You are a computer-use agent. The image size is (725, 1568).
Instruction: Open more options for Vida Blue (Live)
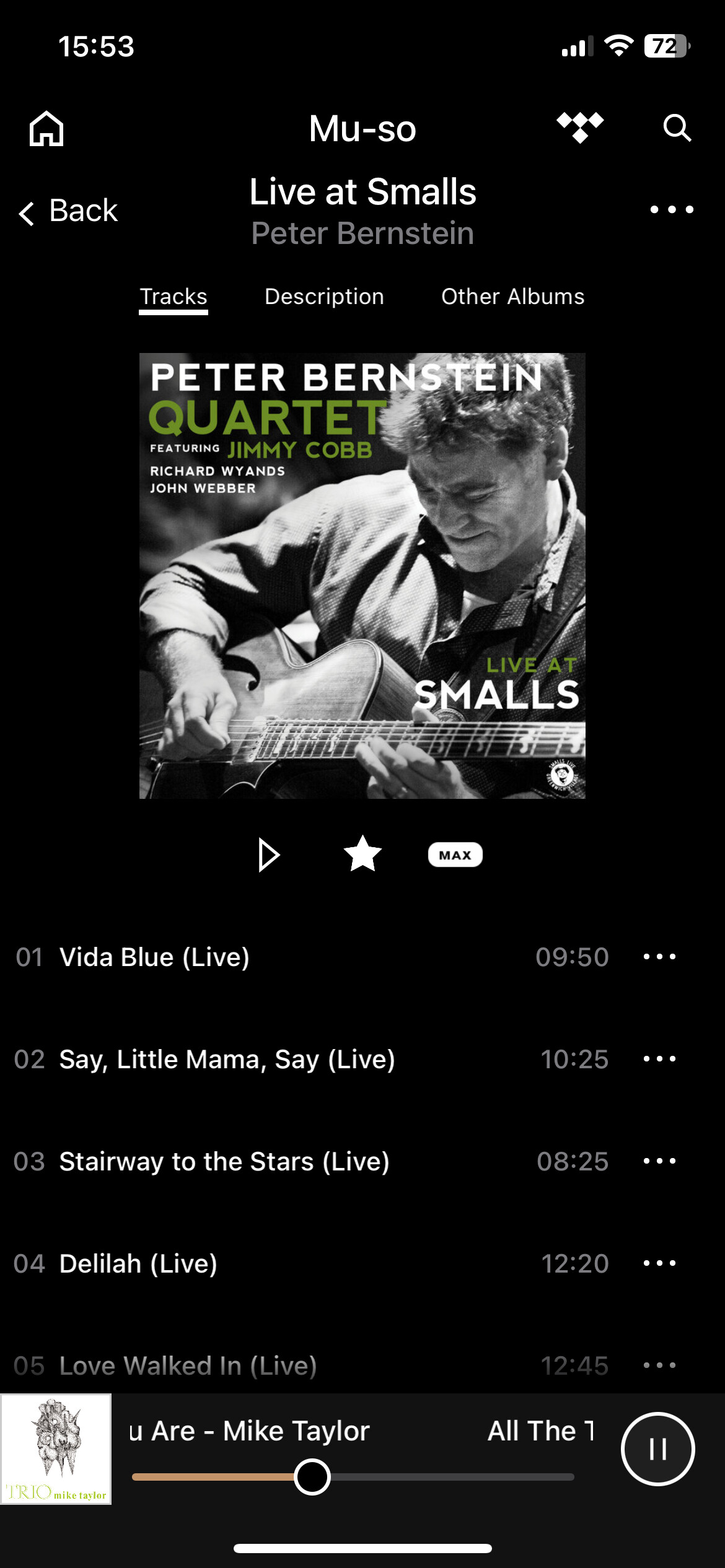pos(659,957)
